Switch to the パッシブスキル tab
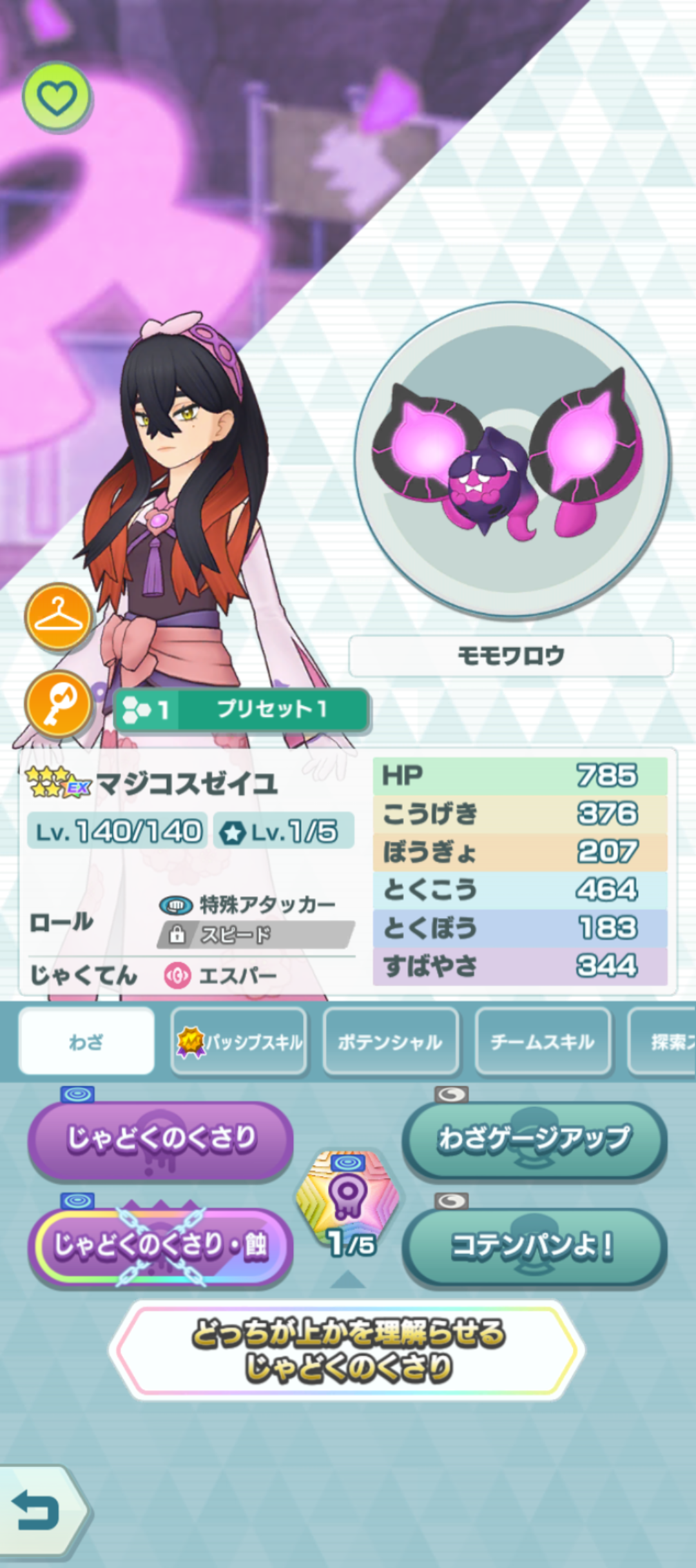Viewport: 696px width, 1568px height. (x=239, y=1041)
